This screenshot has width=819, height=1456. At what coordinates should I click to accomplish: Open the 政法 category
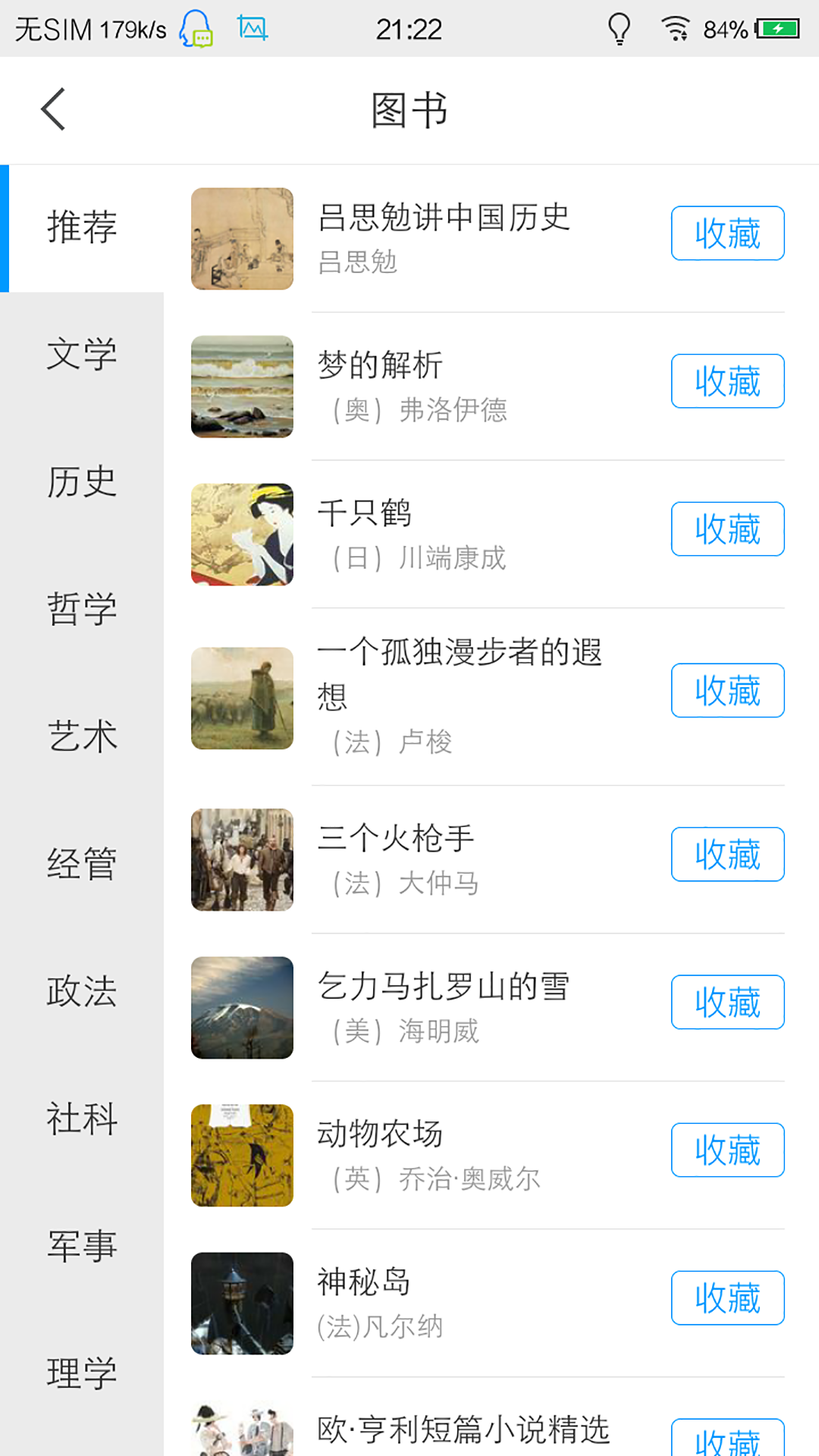82,992
